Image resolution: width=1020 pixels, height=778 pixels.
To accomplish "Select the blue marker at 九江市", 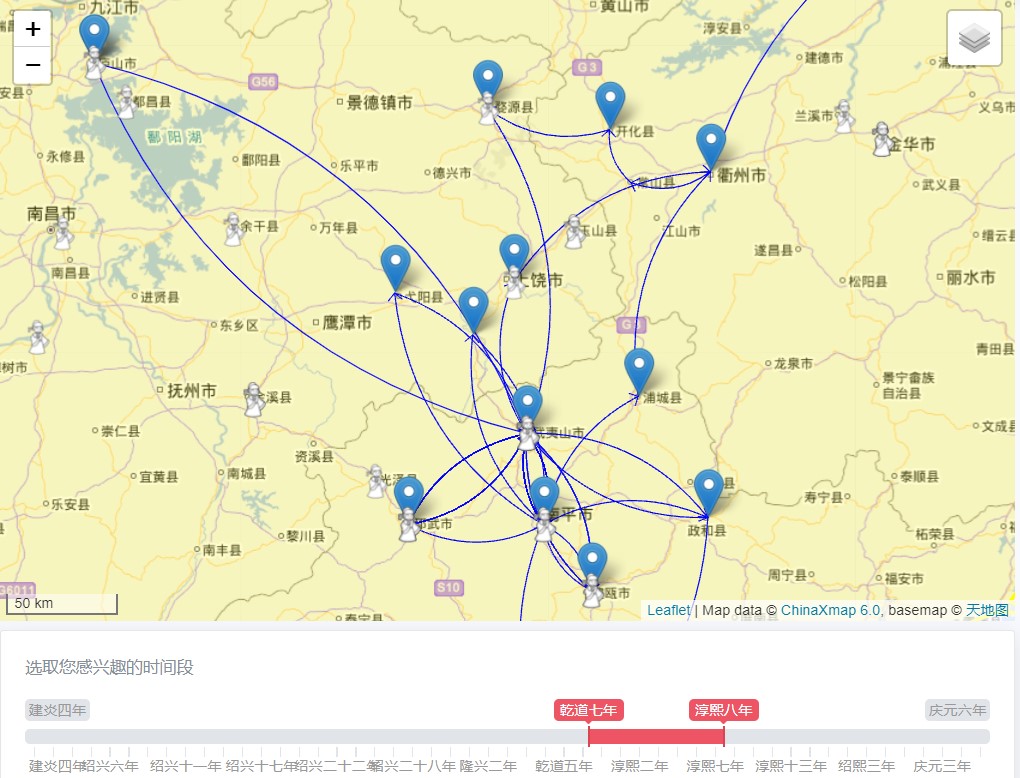I will pyautogui.click(x=95, y=34).
